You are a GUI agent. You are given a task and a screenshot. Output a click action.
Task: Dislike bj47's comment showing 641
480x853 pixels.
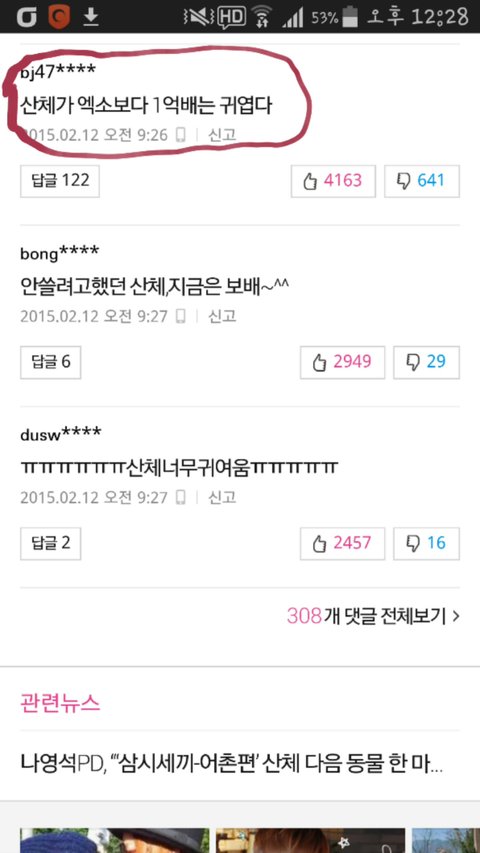pyautogui.click(x=422, y=181)
